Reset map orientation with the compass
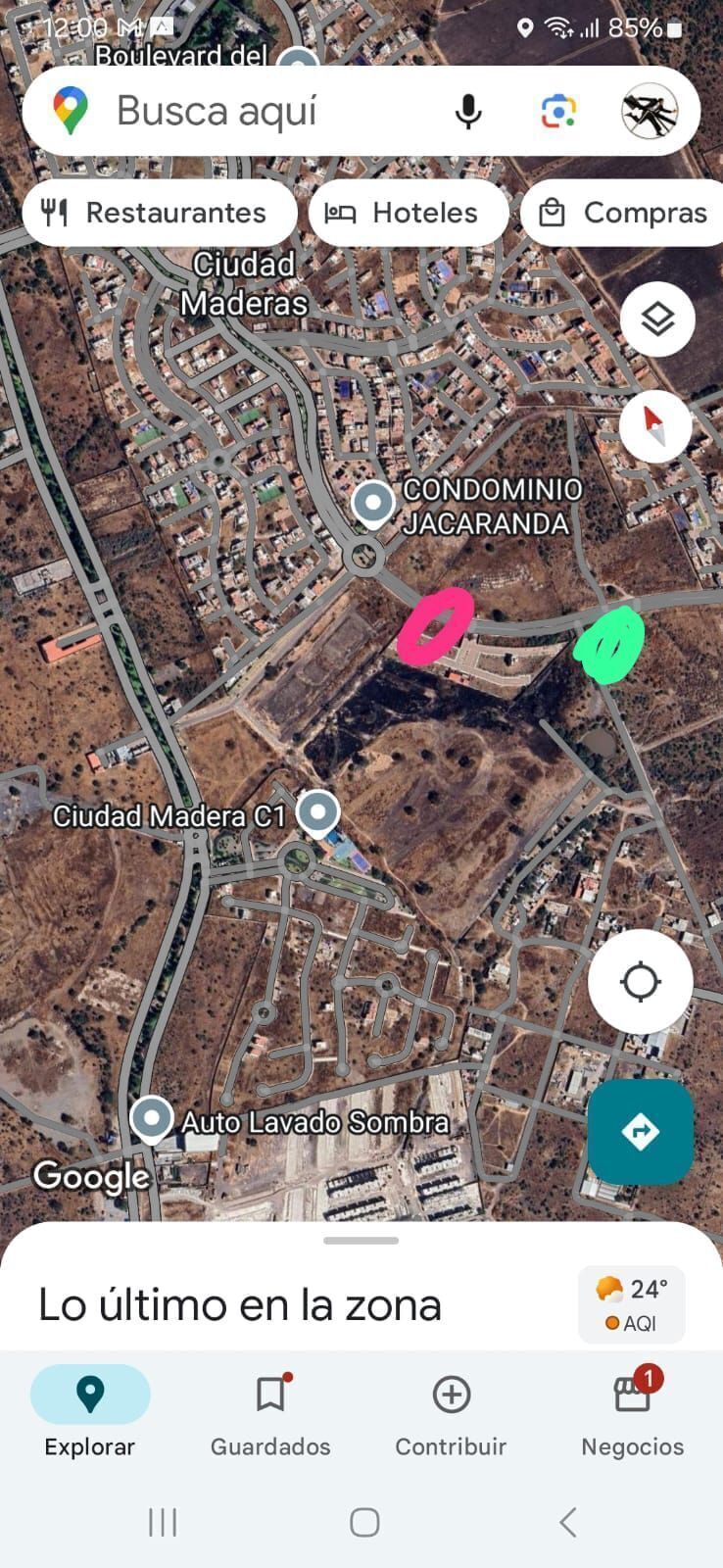 pyautogui.click(x=655, y=426)
